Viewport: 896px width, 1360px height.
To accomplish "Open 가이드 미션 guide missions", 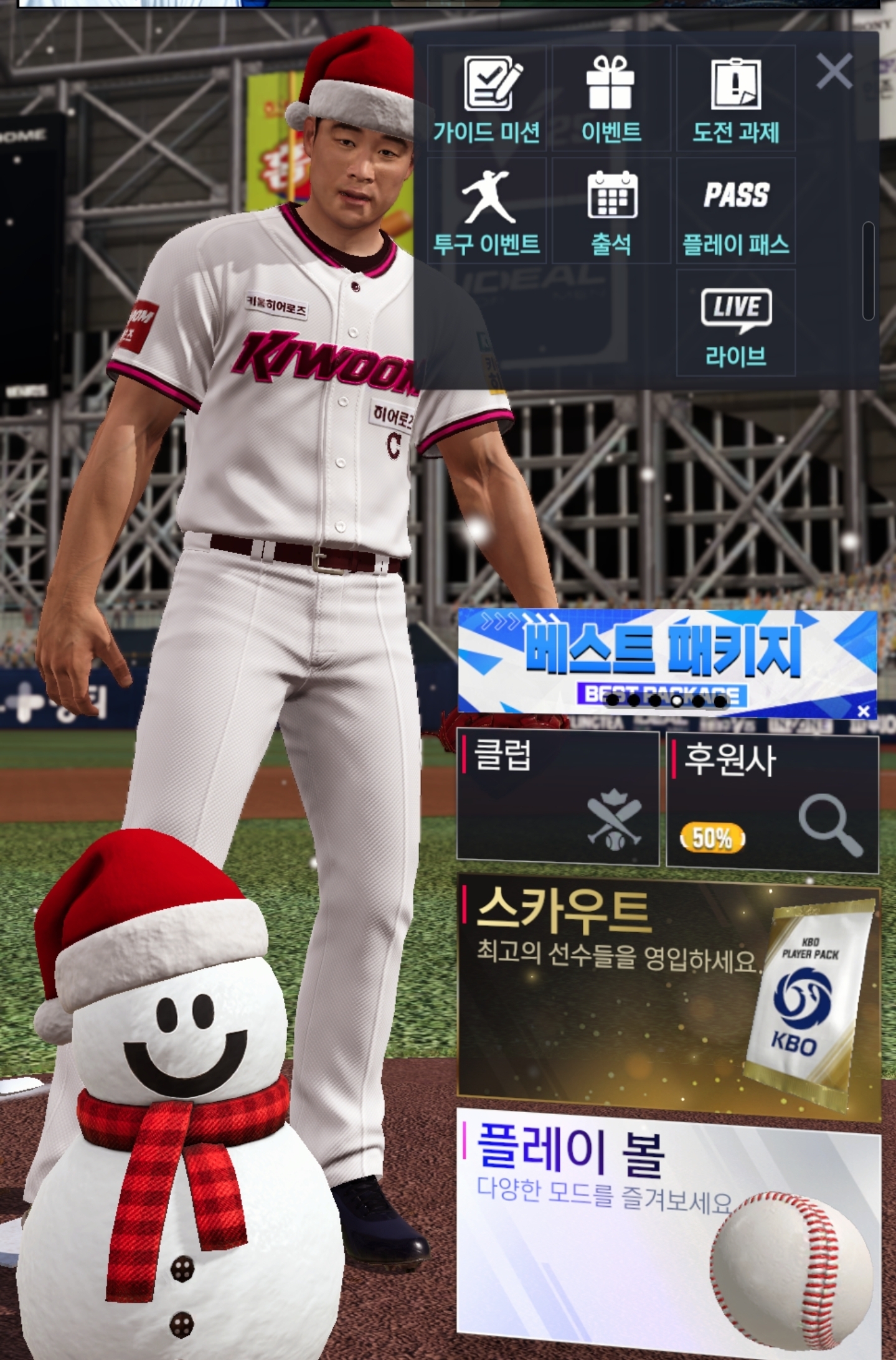I will [486, 98].
